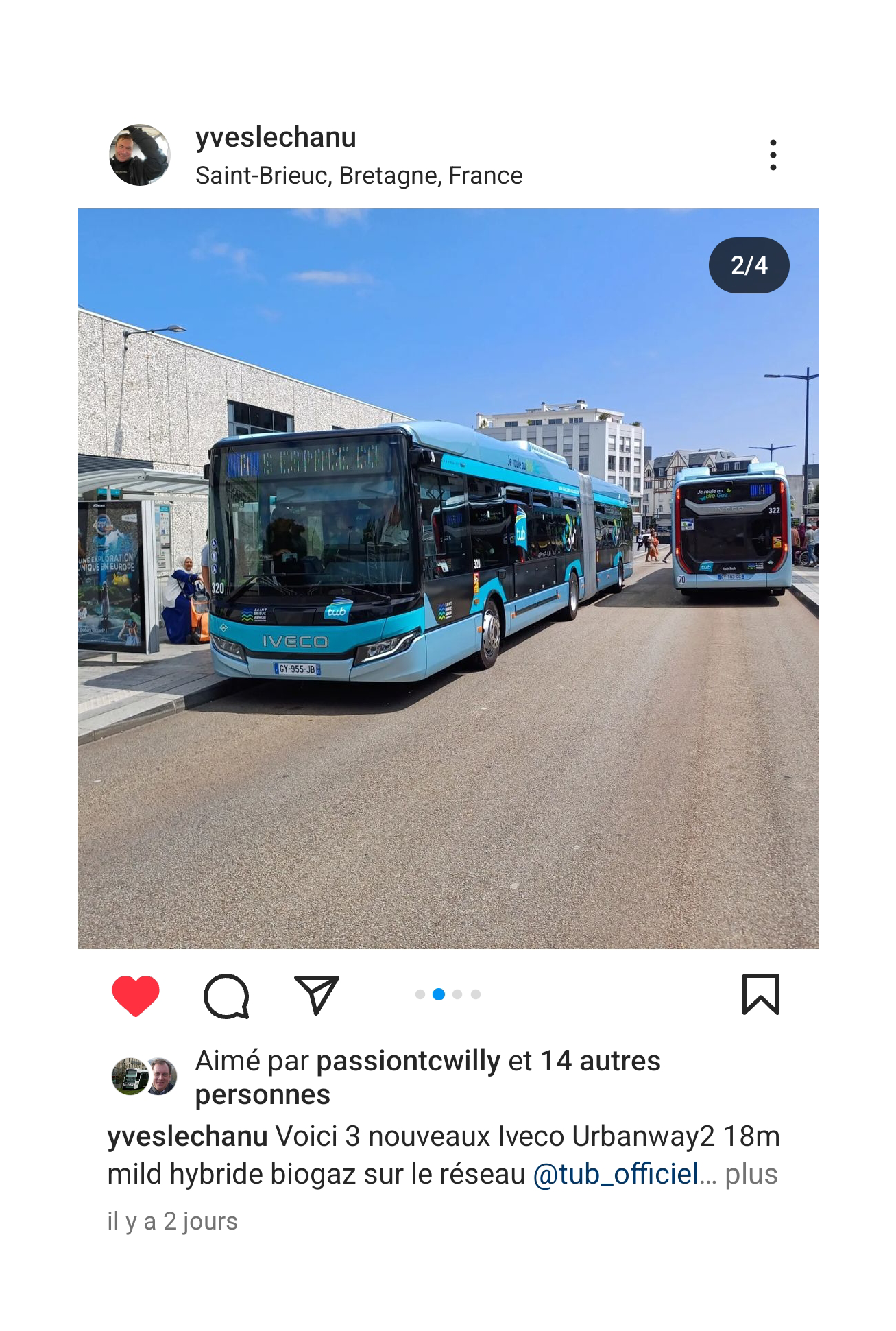Image resolution: width=896 pixels, height=1331 pixels.
Task: View passiontcwilly's profile from the likes line
Action: (408, 1061)
